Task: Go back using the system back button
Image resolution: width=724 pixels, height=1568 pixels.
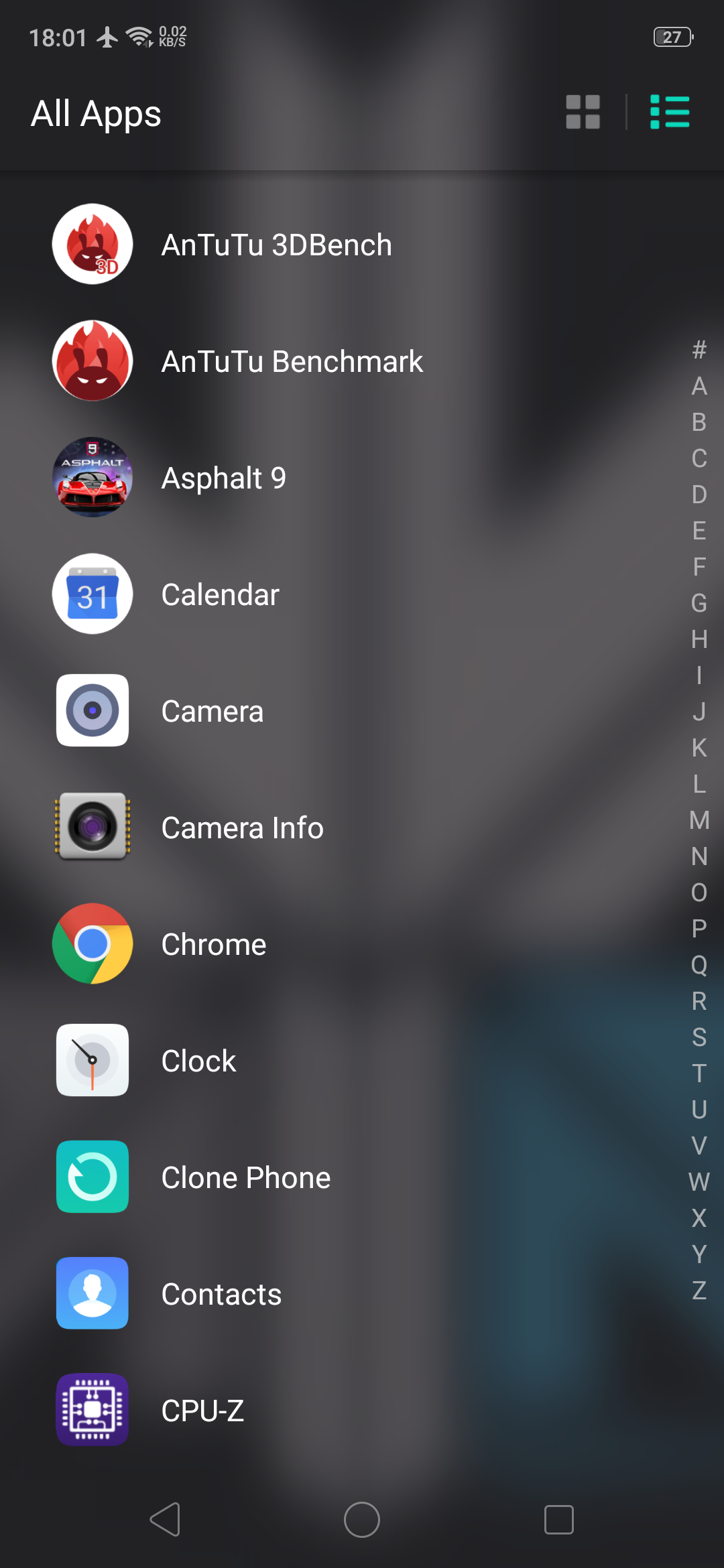Action: 166,1519
